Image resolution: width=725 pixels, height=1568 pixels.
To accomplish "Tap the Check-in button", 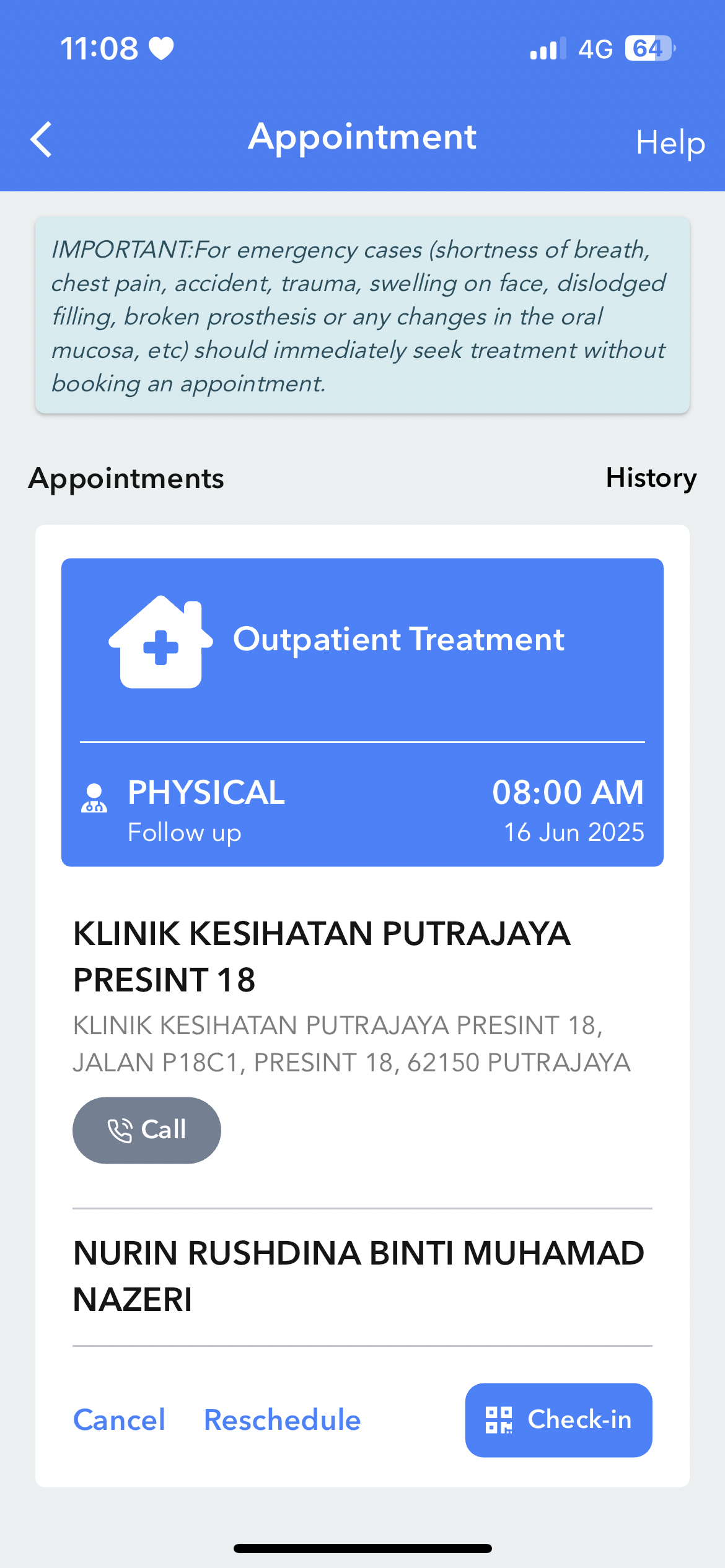I will [x=558, y=1420].
